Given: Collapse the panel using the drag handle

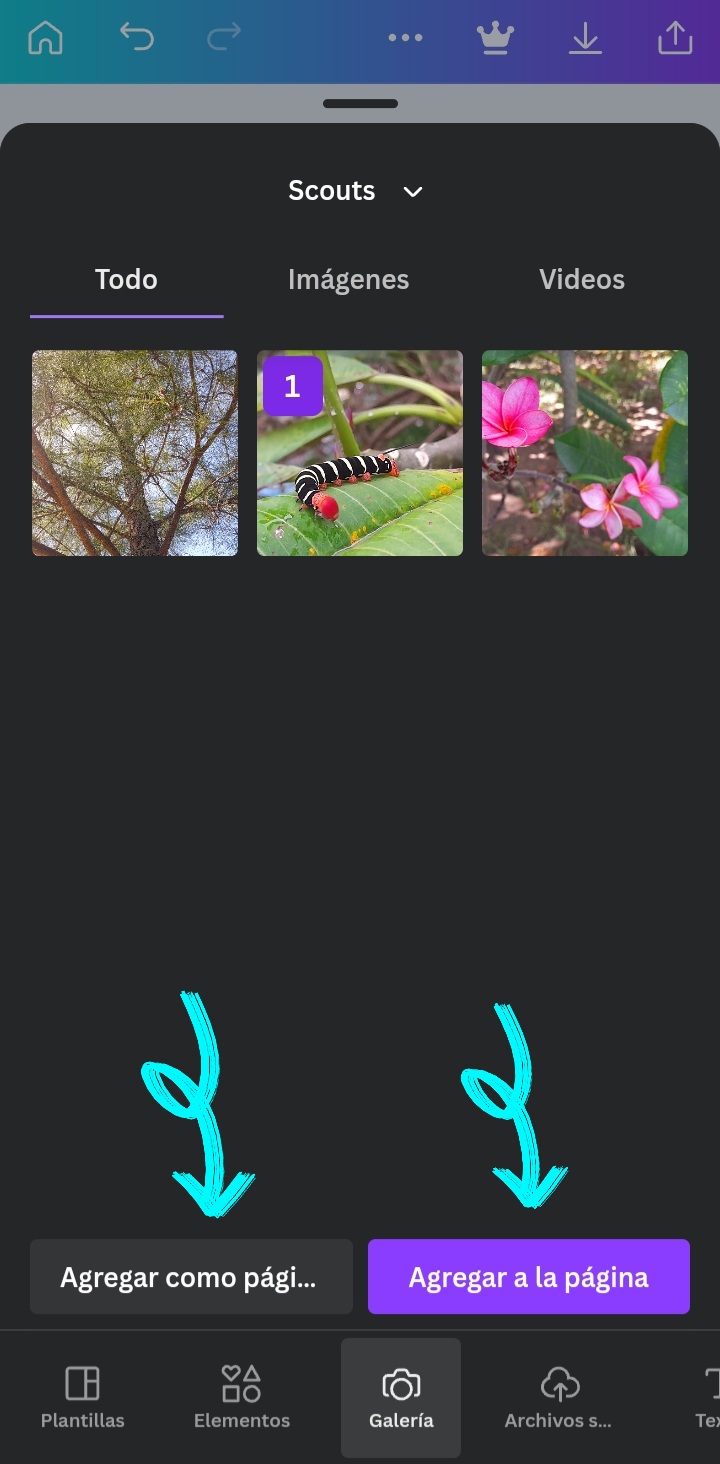Looking at the screenshot, I should coord(361,103).
